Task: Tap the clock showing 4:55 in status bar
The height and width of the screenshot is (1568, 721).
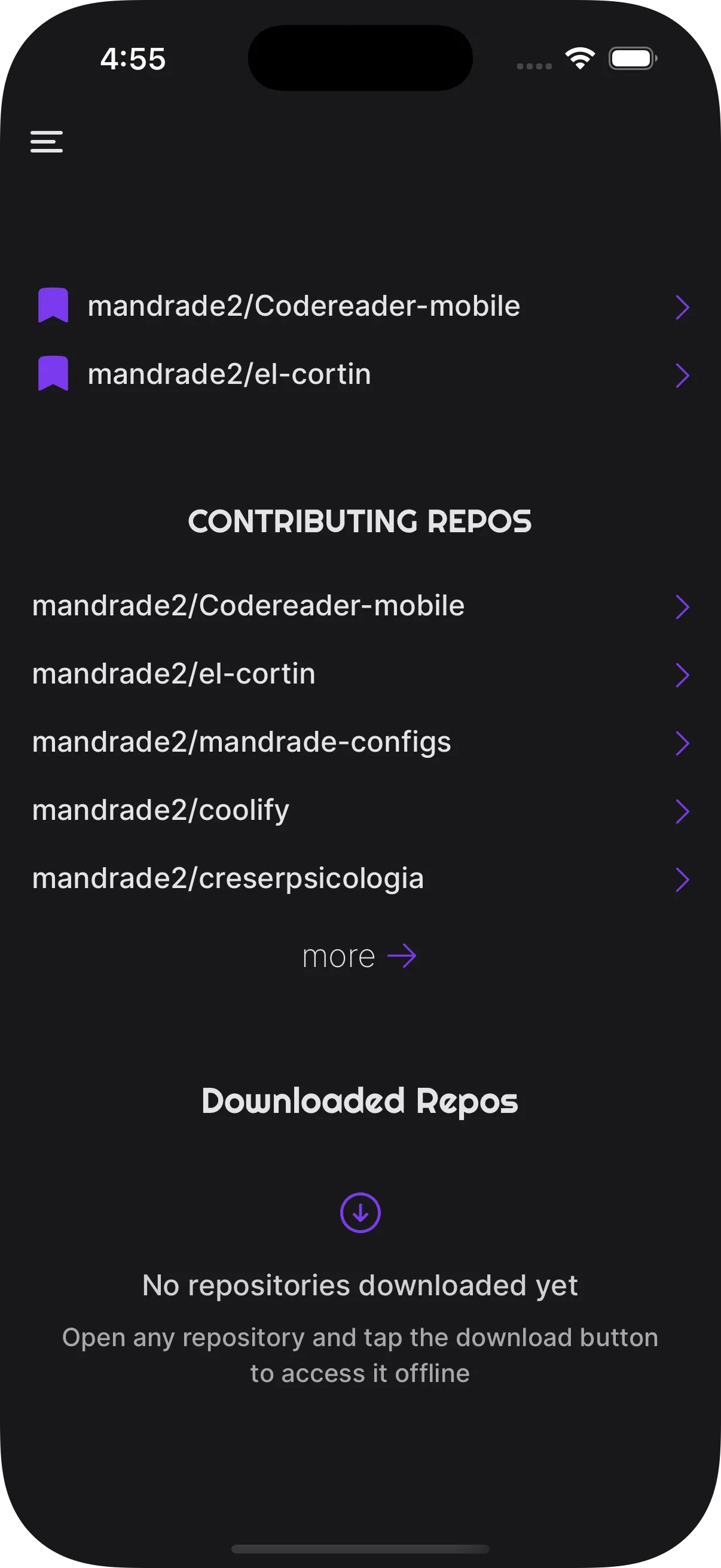Action: click(x=133, y=59)
